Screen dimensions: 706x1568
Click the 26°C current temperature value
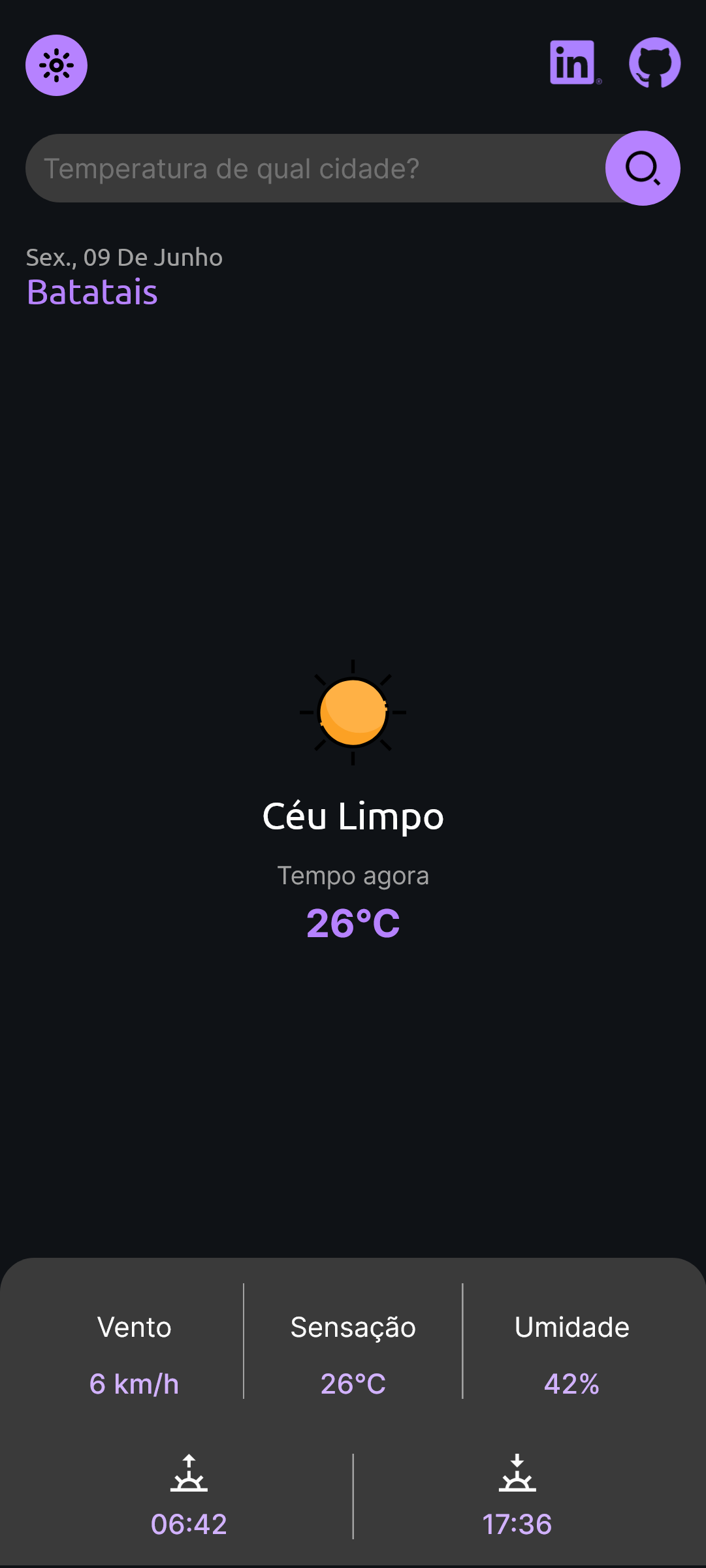click(x=353, y=923)
